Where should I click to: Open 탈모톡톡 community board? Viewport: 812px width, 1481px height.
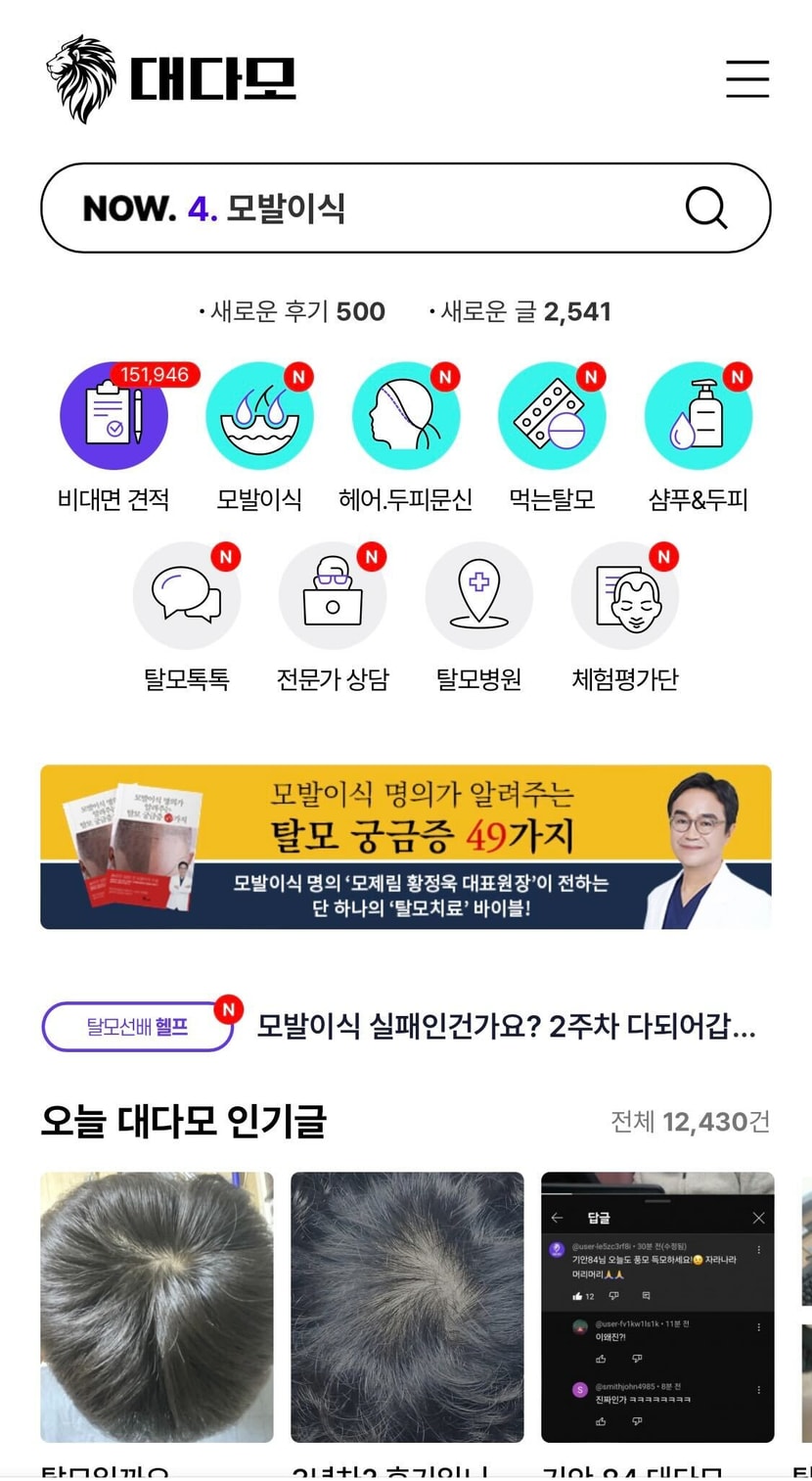pos(187,596)
